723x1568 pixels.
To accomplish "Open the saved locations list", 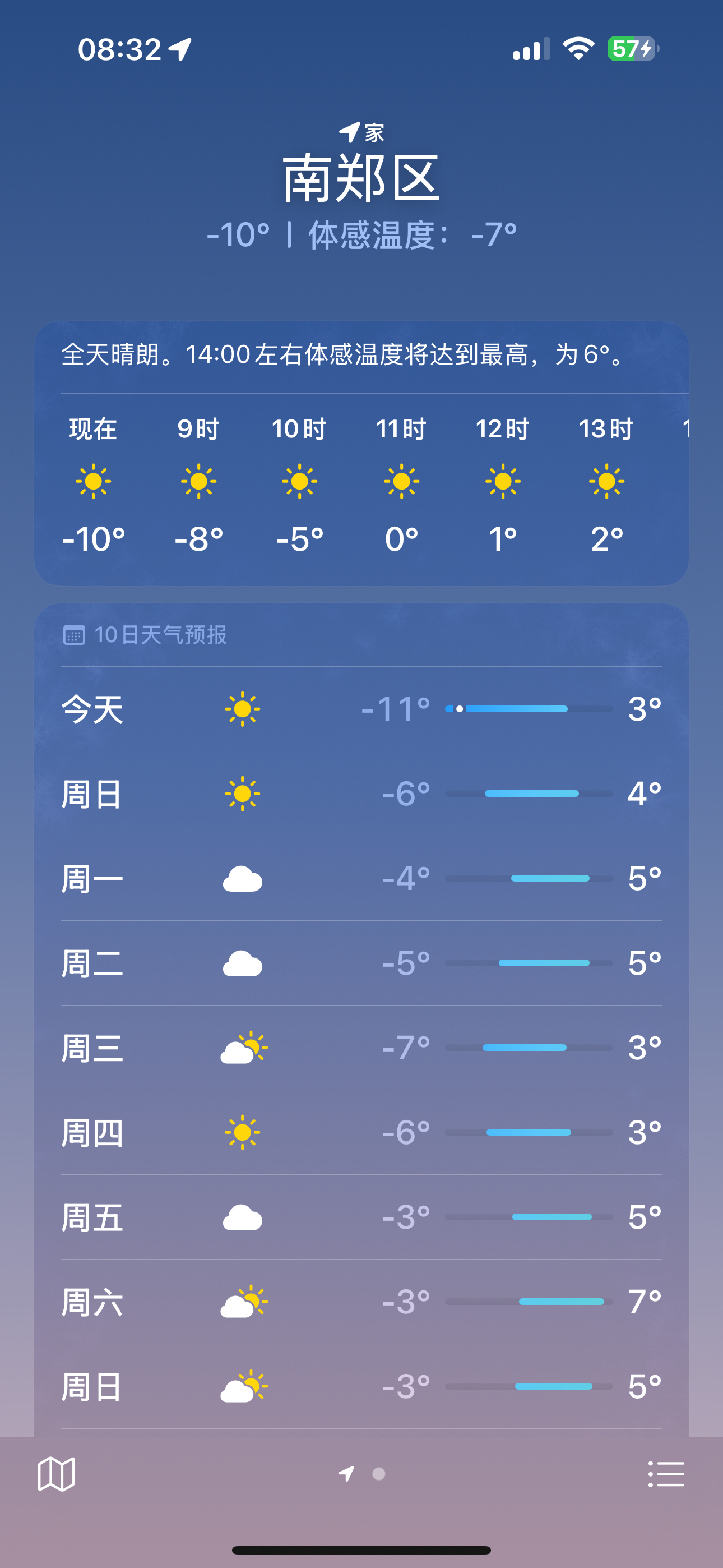I will (x=666, y=1474).
